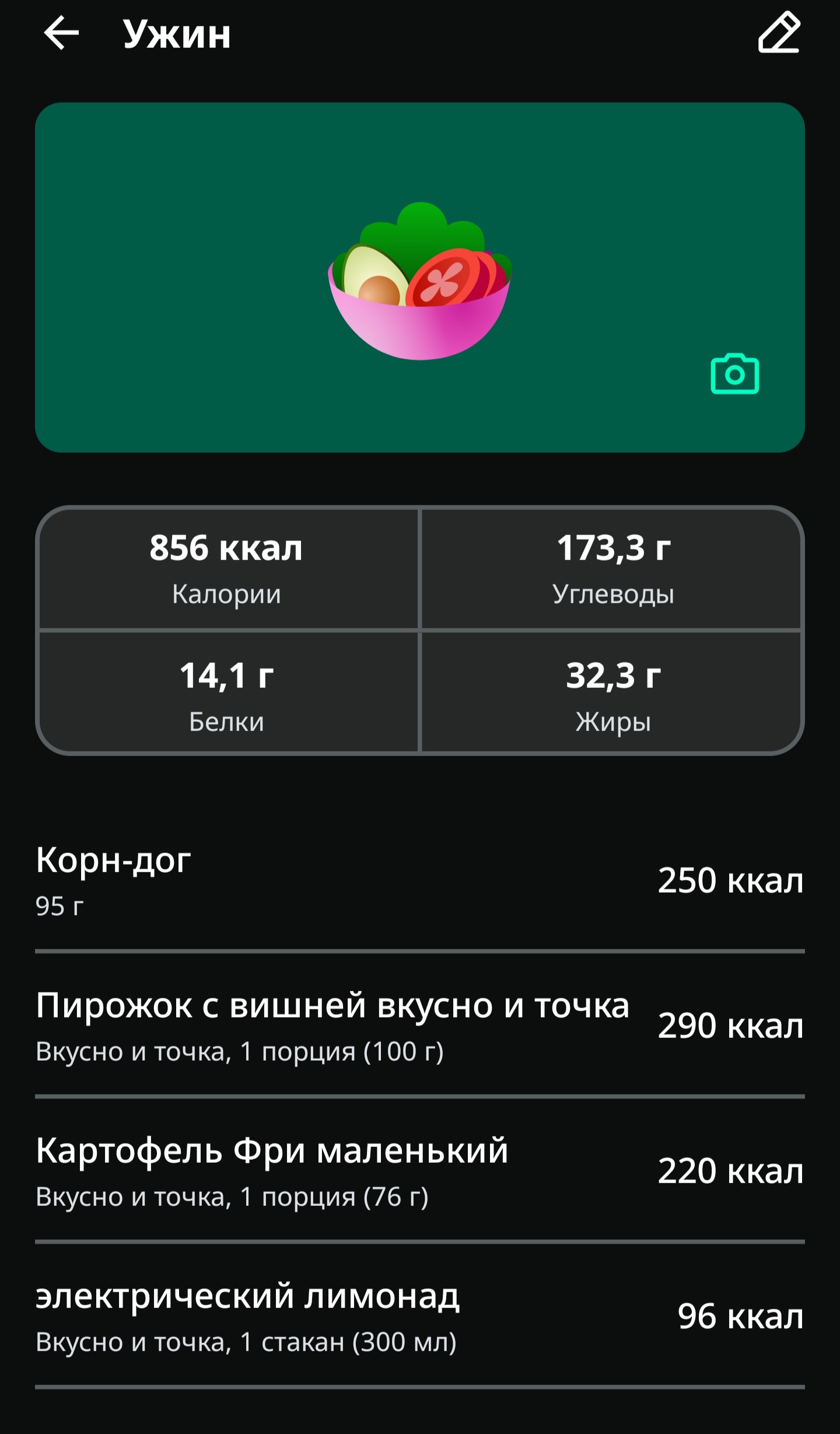840x1434 pixels.
Task: Go back from the Ужин screen
Action: (x=61, y=33)
